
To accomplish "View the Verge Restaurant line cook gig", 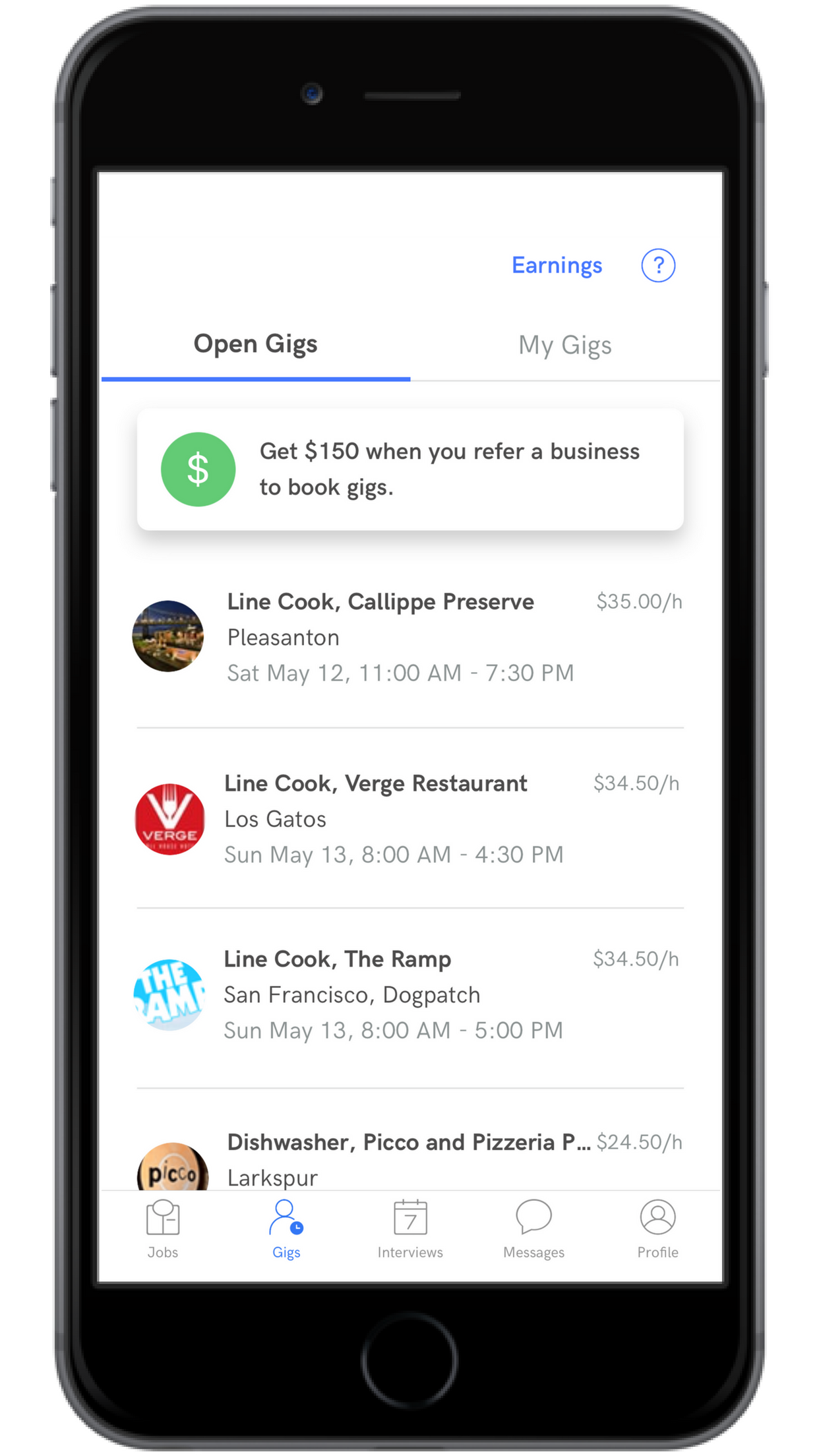I will tap(409, 818).
